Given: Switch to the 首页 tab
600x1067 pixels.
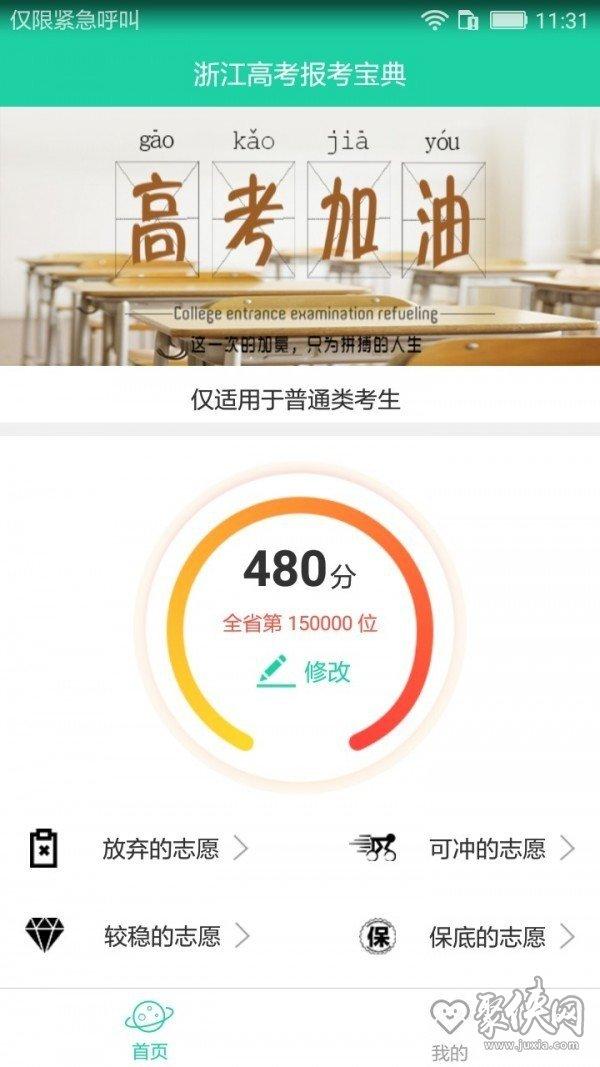Looking at the screenshot, I should (150, 1032).
